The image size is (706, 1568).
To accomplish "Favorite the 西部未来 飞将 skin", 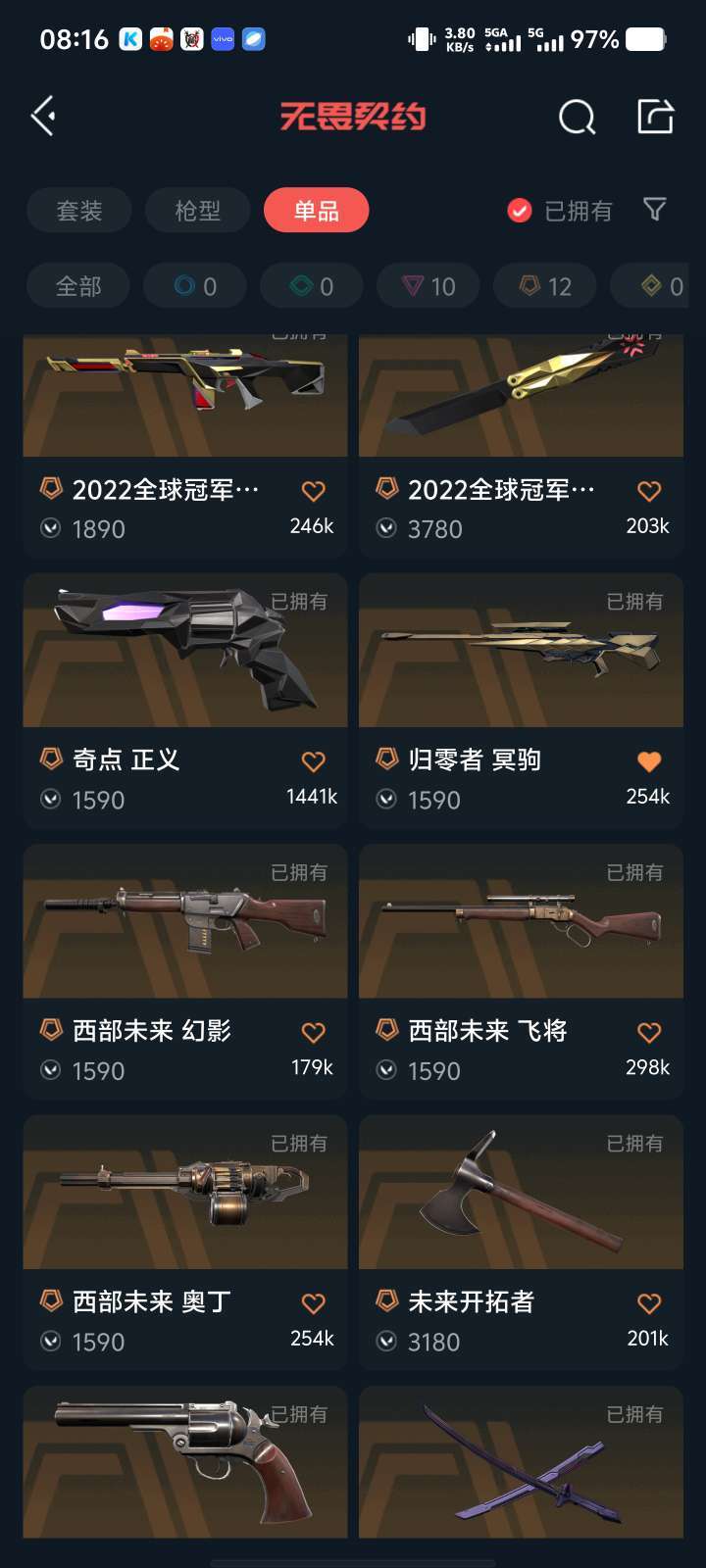I will click(x=649, y=1032).
